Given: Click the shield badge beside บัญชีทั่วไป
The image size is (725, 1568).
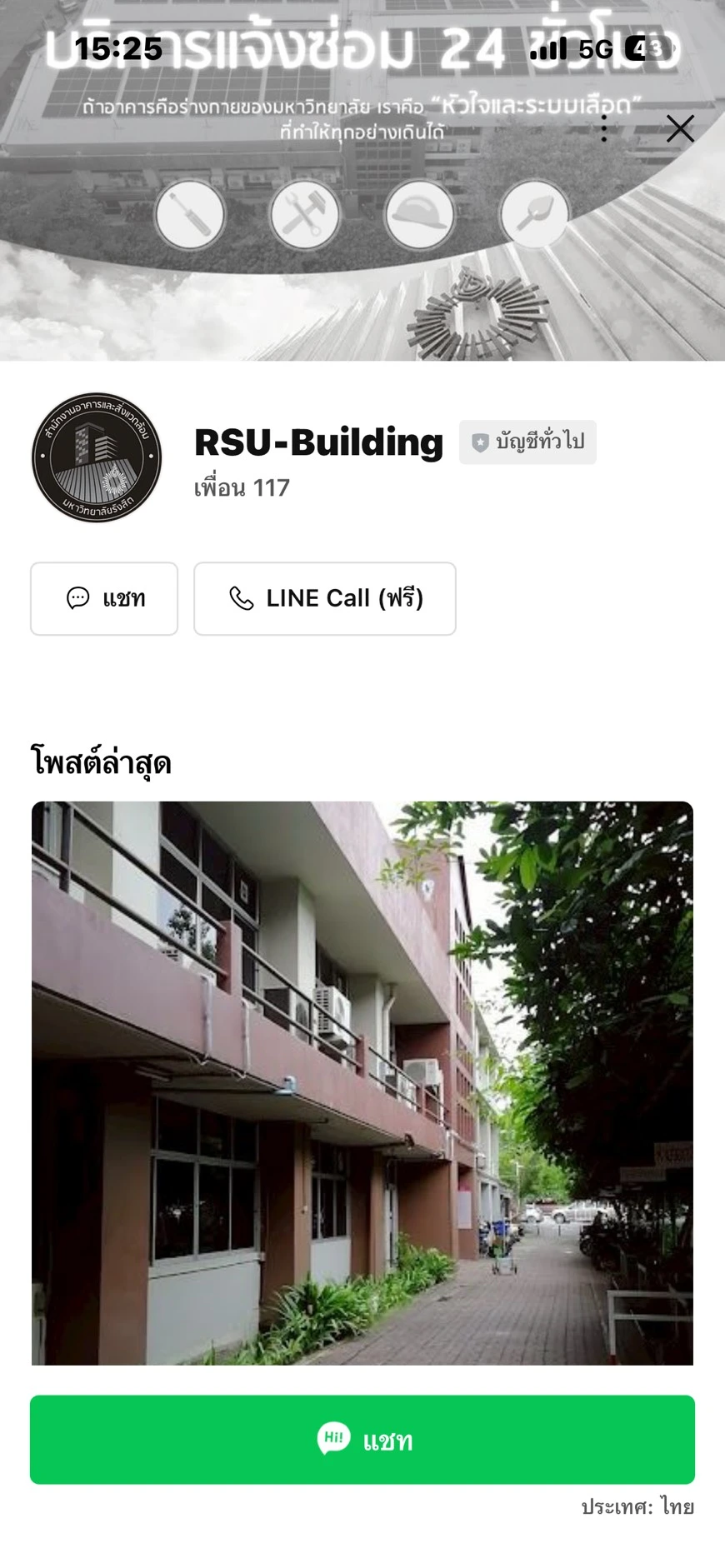Looking at the screenshot, I should (479, 442).
